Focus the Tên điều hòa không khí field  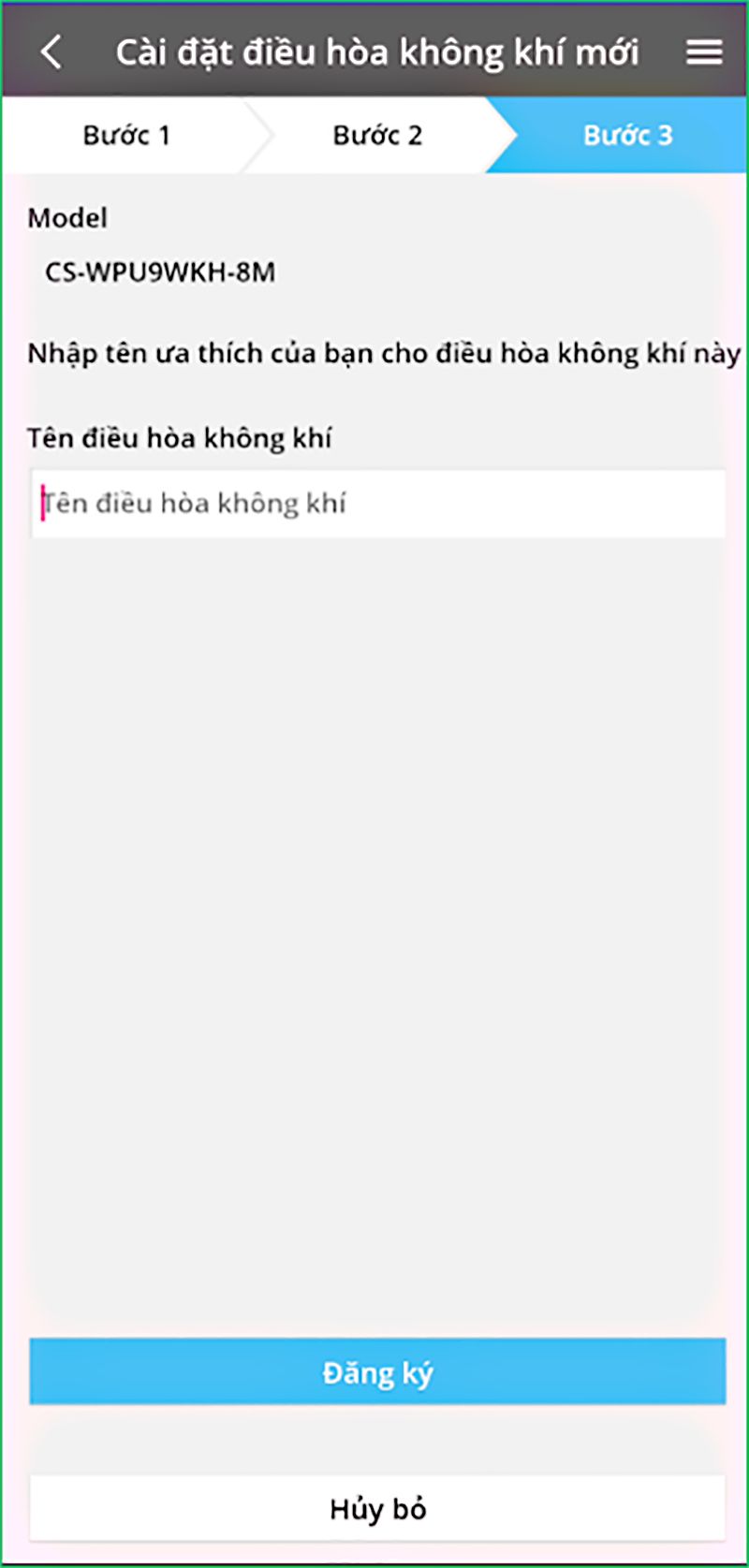point(377,504)
